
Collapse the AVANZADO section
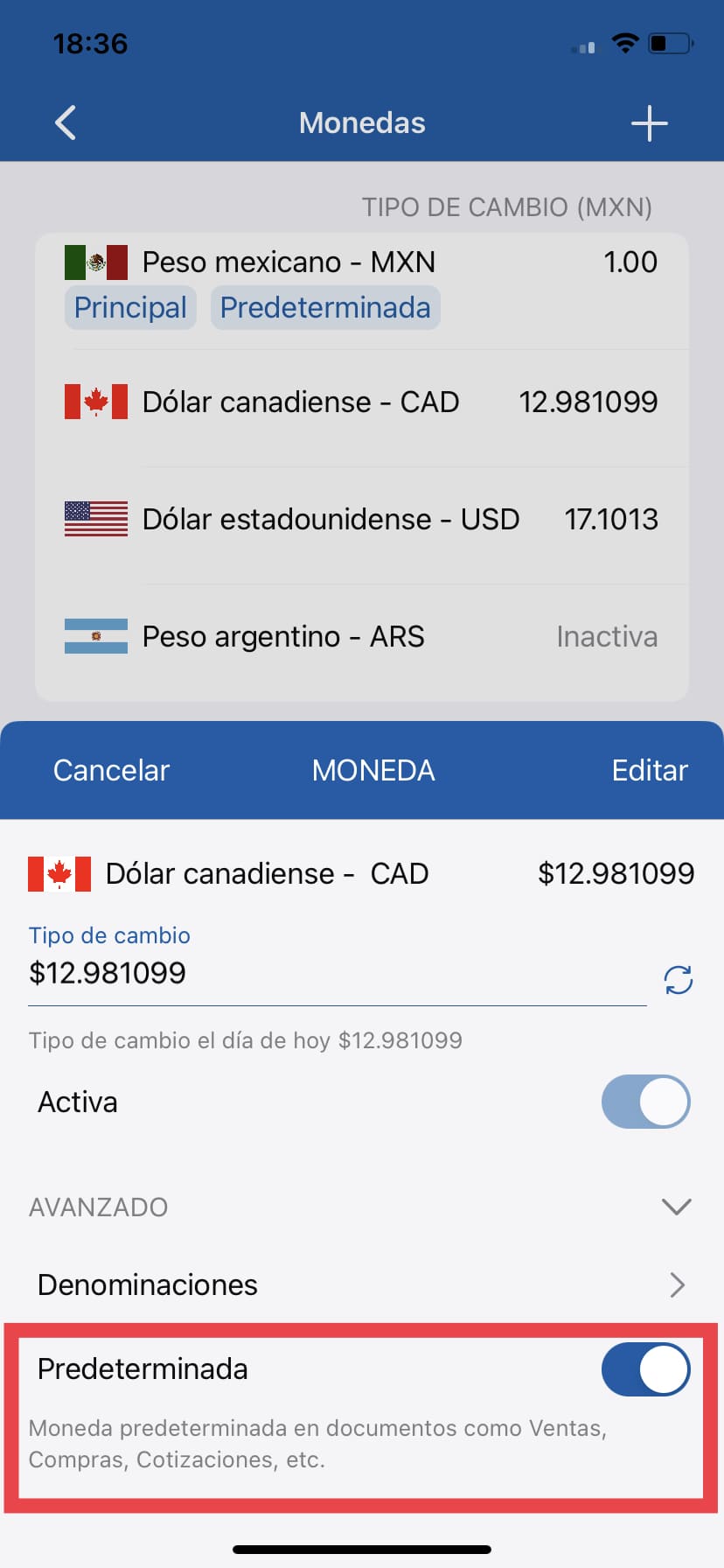pyautogui.click(x=674, y=1207)
